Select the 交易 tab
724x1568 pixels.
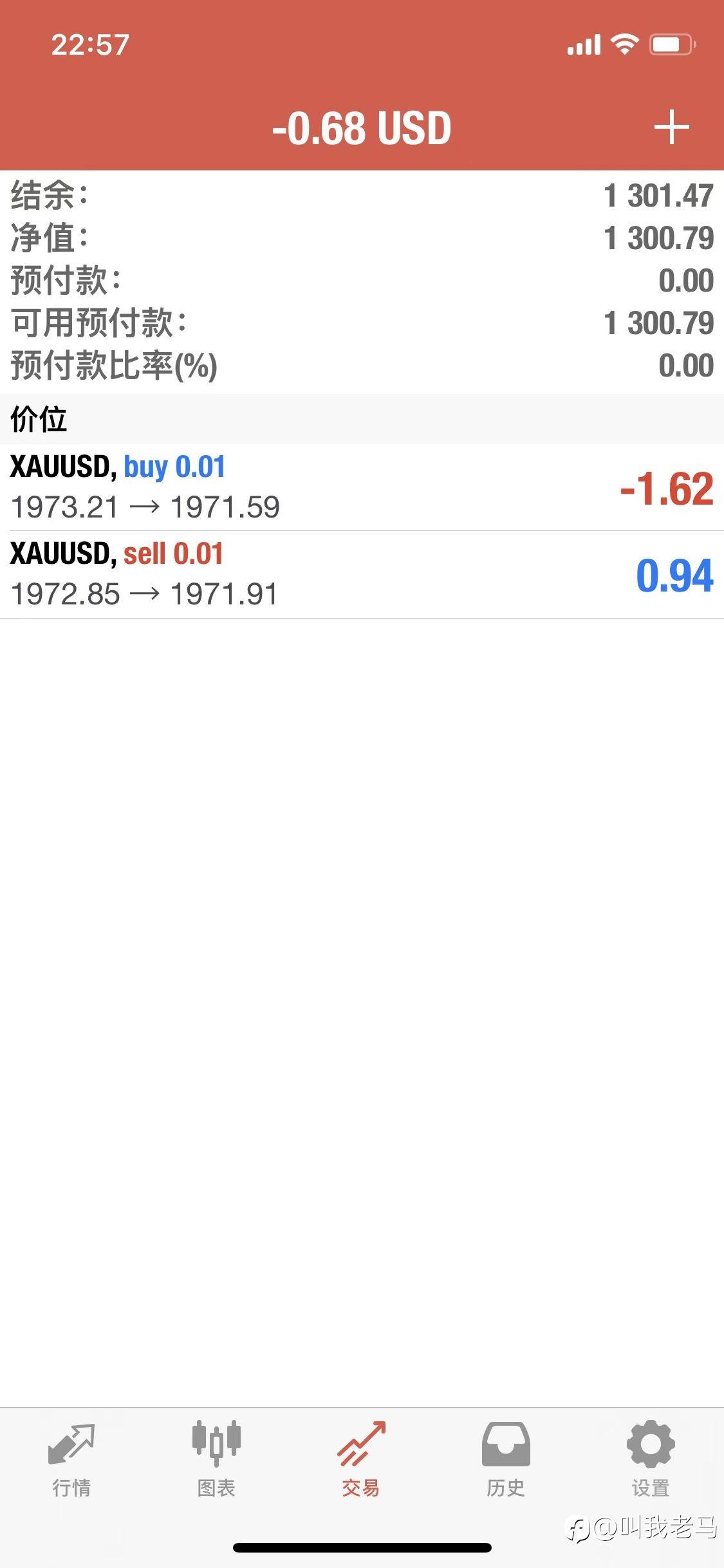pos(361,1460)
